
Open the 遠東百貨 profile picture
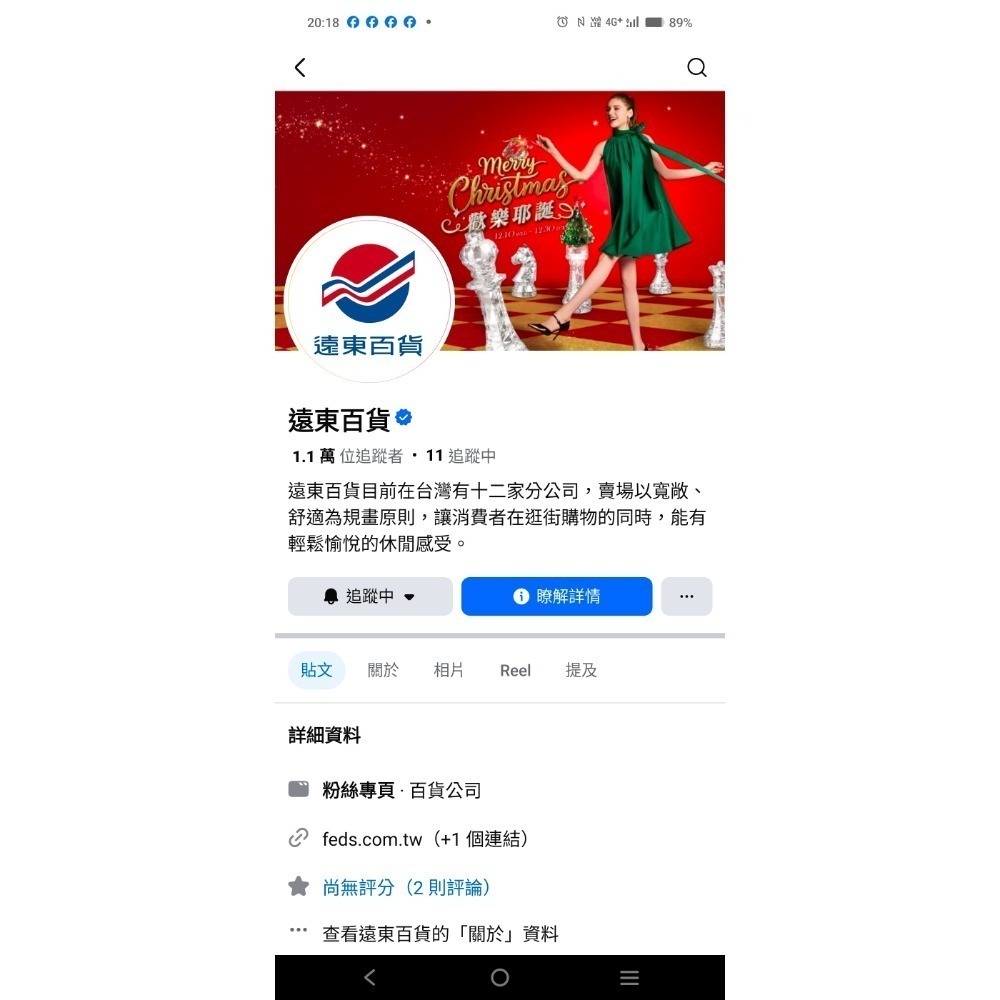[x=369, y=300]
